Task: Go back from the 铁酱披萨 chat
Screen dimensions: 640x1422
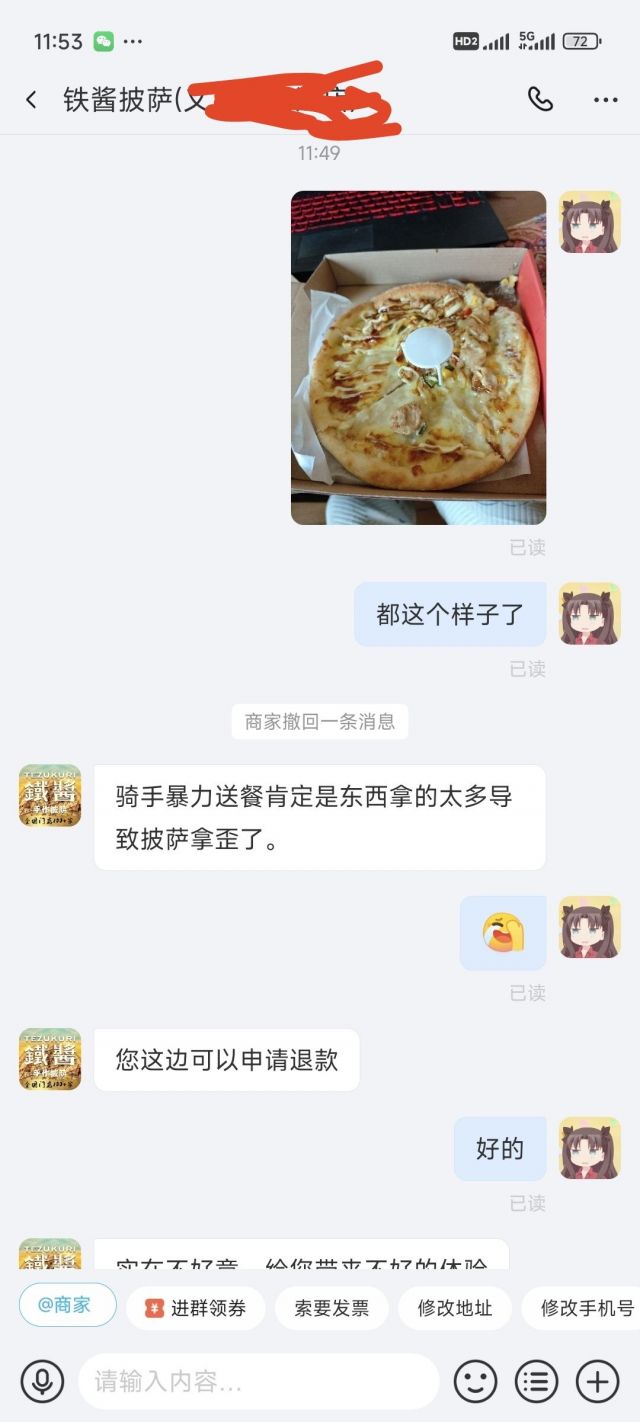Action: point(31,100)
